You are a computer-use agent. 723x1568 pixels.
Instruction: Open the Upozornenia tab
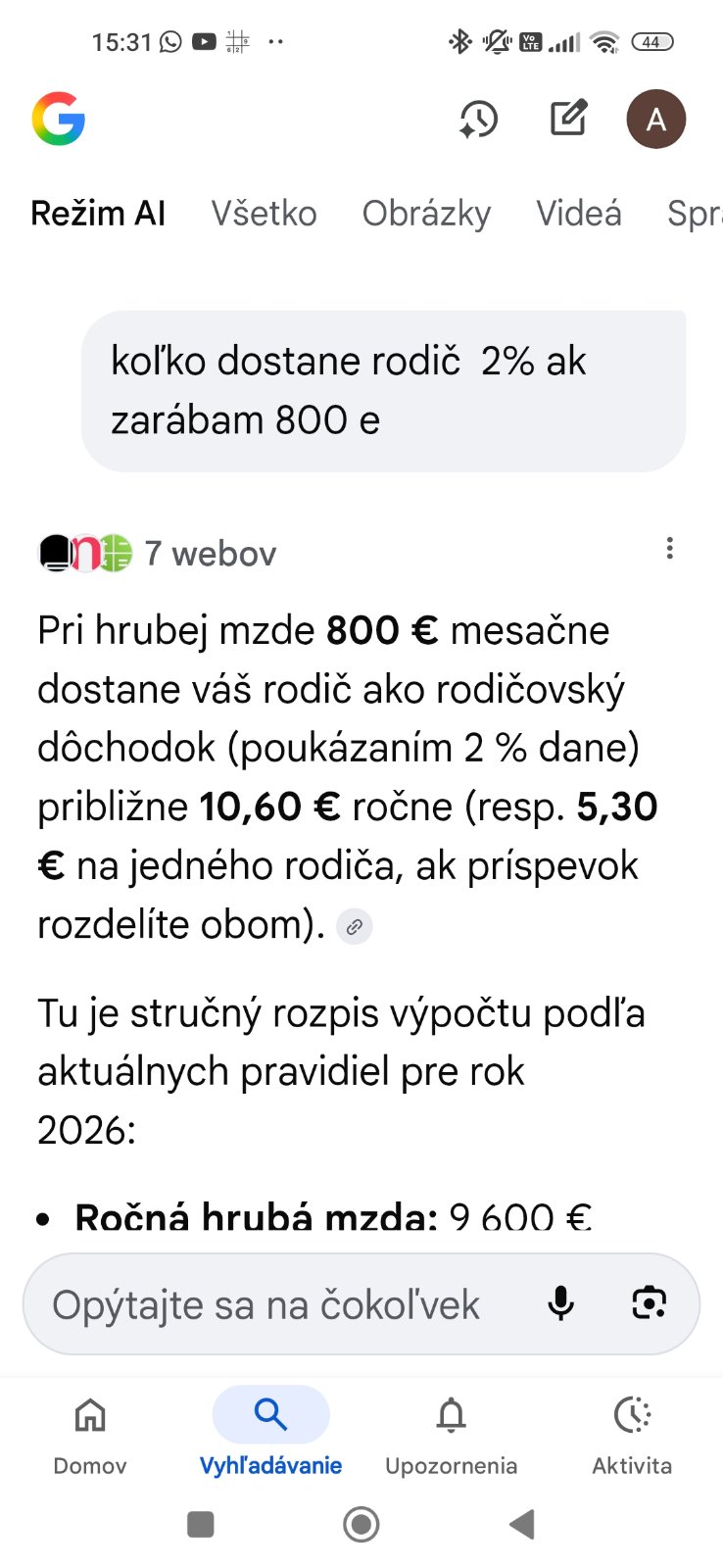pyautogui.click(x=451, y=1436)
